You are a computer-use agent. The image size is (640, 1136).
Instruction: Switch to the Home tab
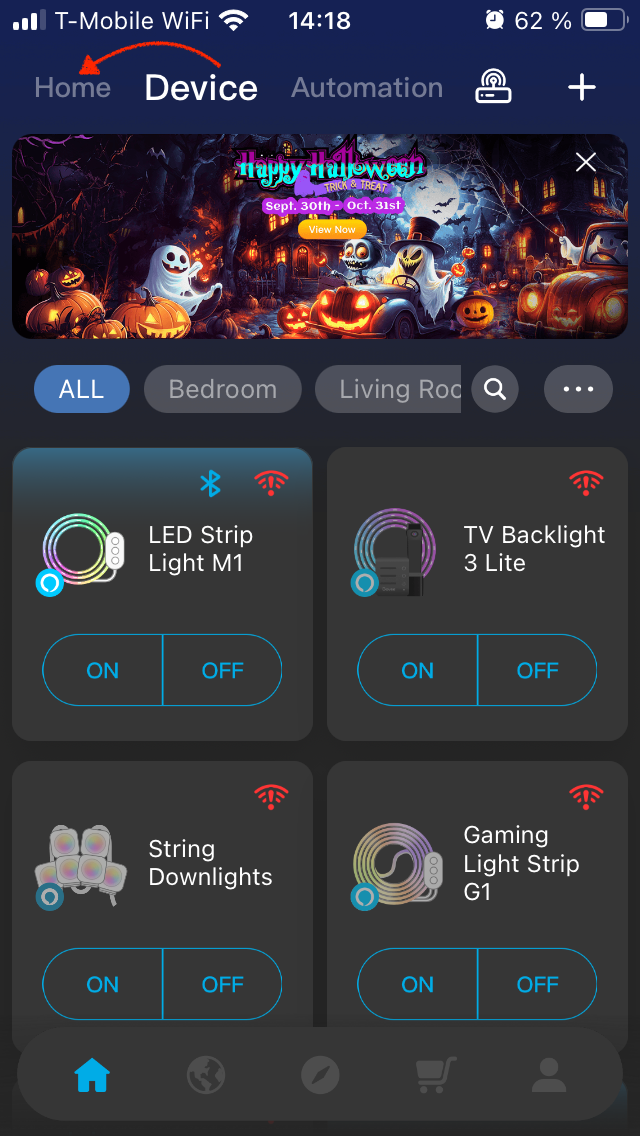(72, 88)
